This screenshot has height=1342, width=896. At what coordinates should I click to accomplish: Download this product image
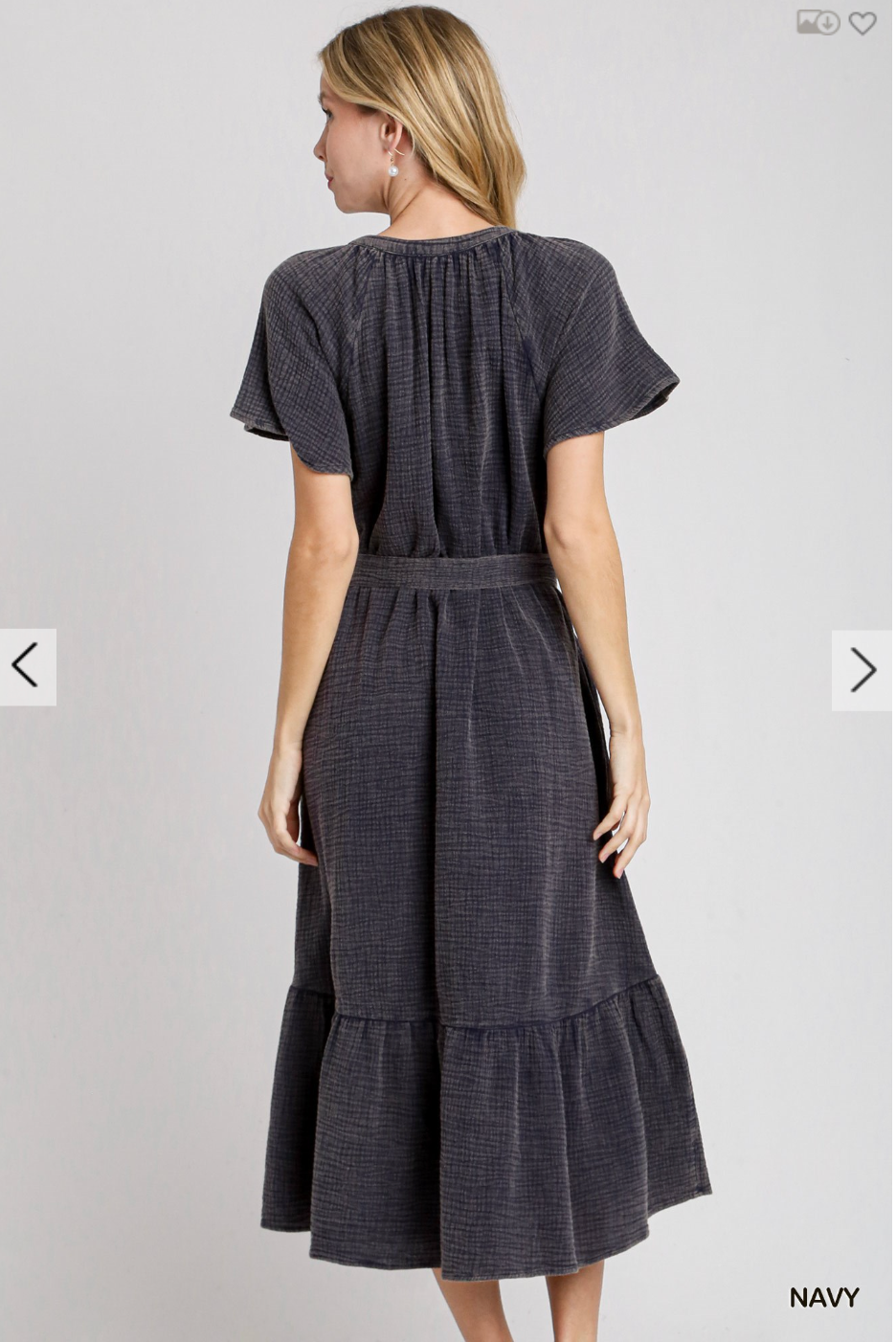pos(818,23)
